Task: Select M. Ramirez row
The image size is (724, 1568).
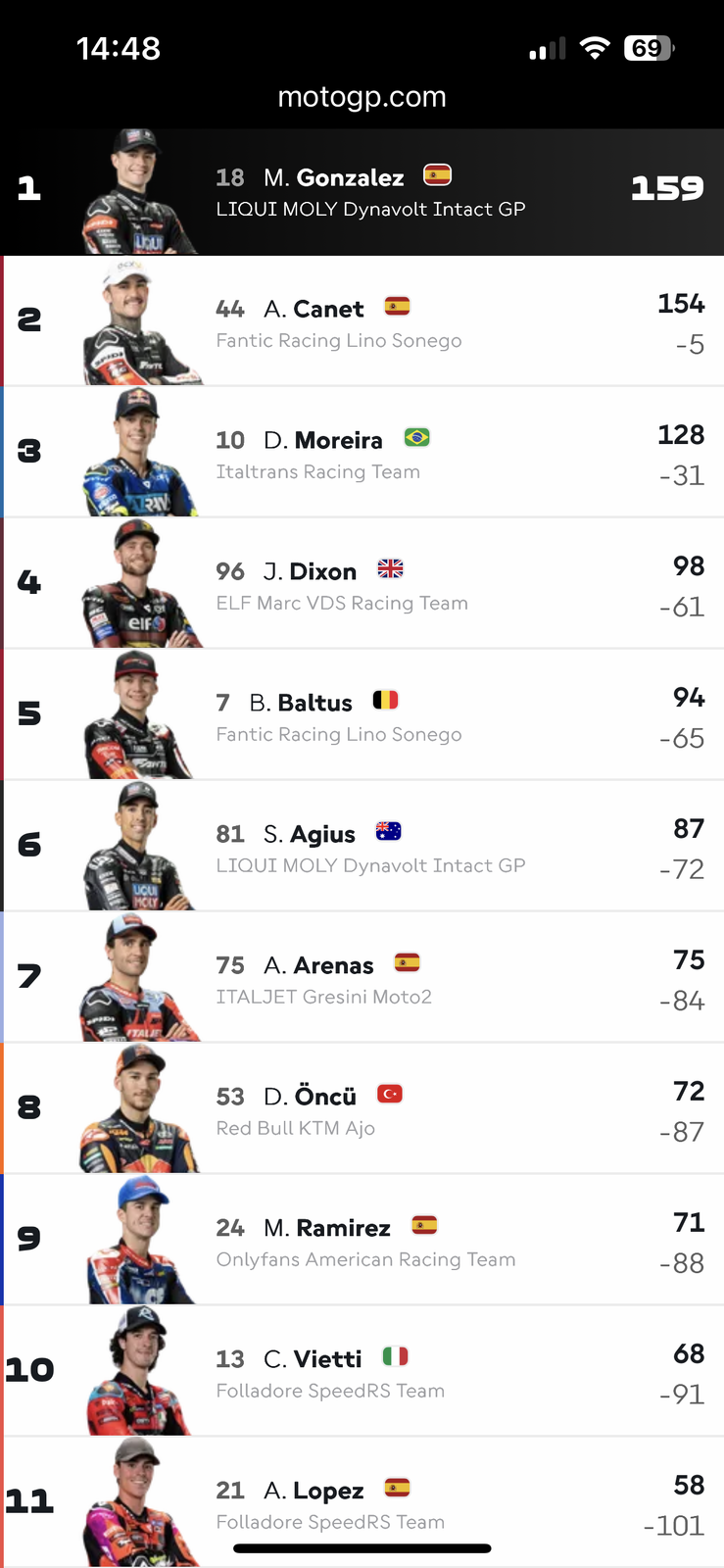Action: 362,1241
